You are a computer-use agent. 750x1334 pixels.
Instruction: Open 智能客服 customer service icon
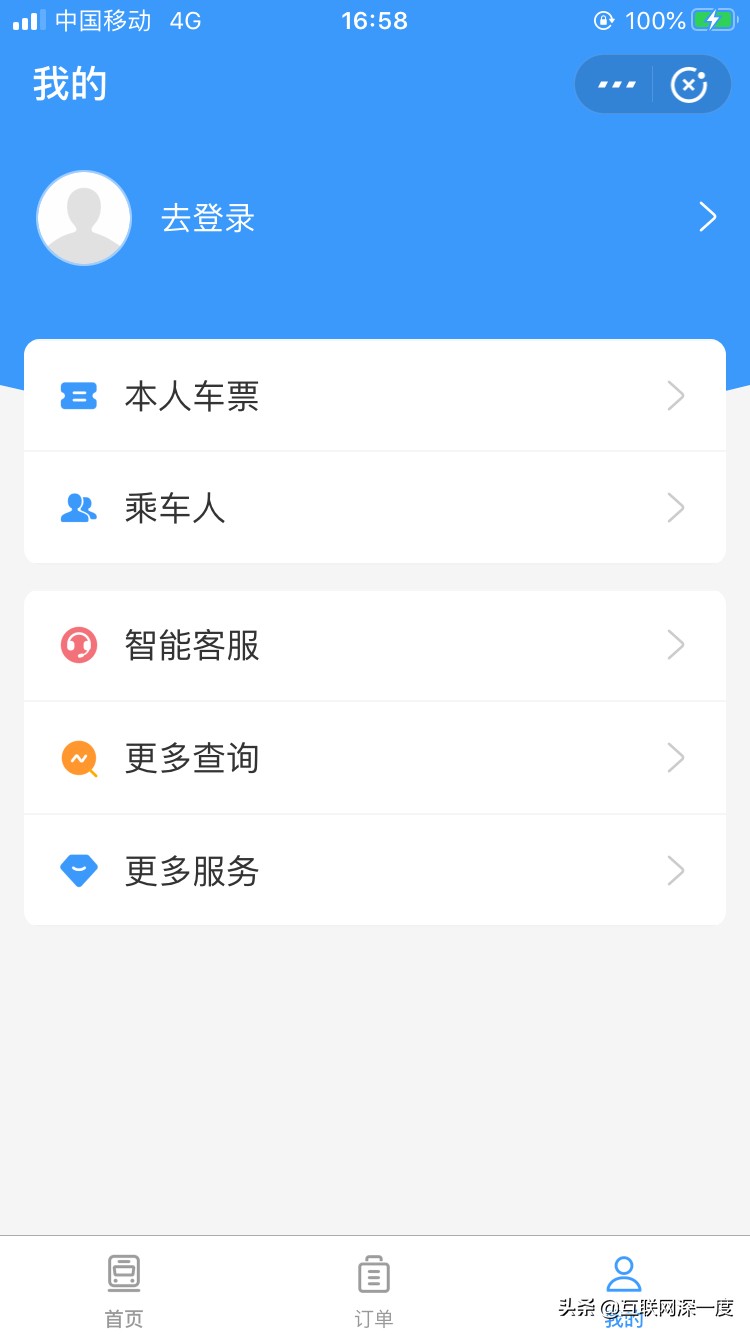78,645
